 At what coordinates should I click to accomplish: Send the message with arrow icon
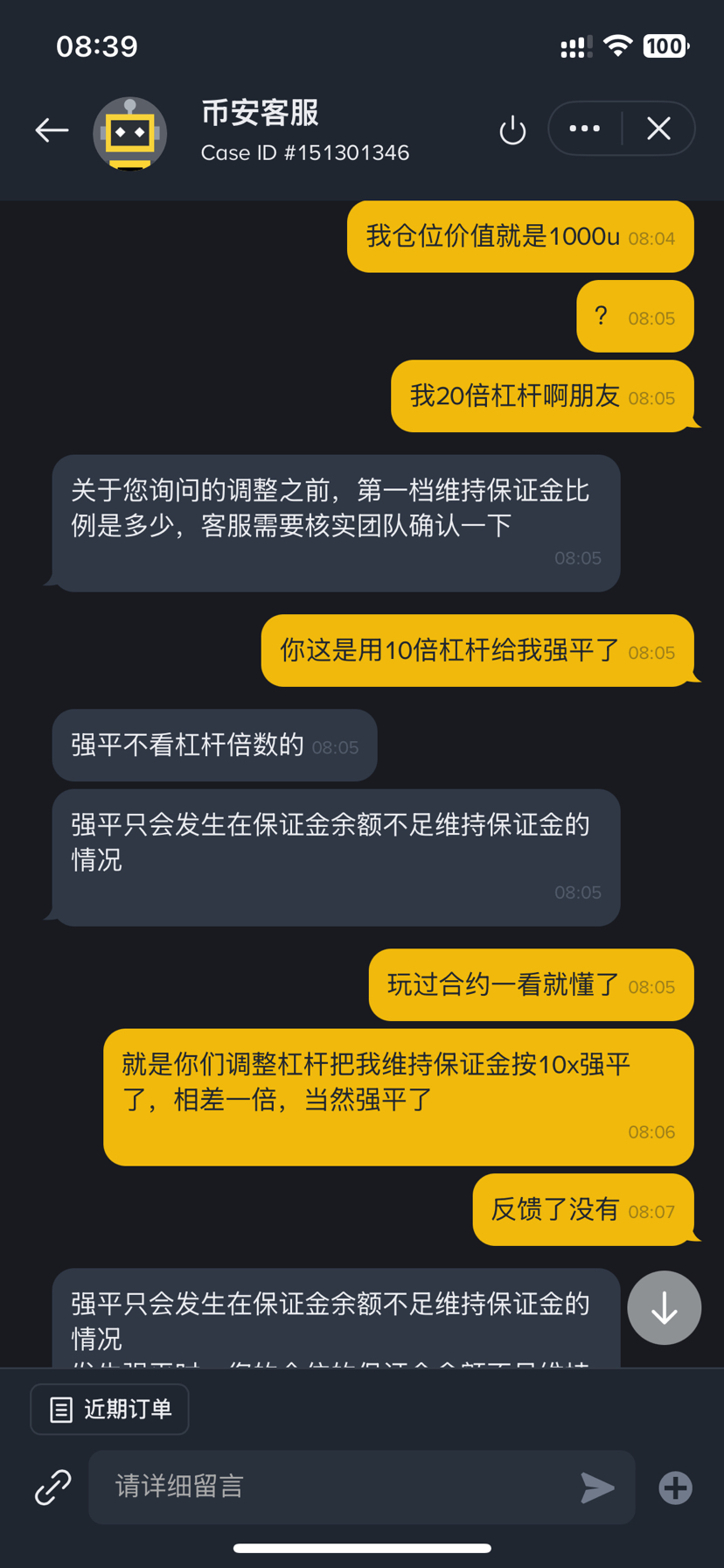pos(598,1487)
